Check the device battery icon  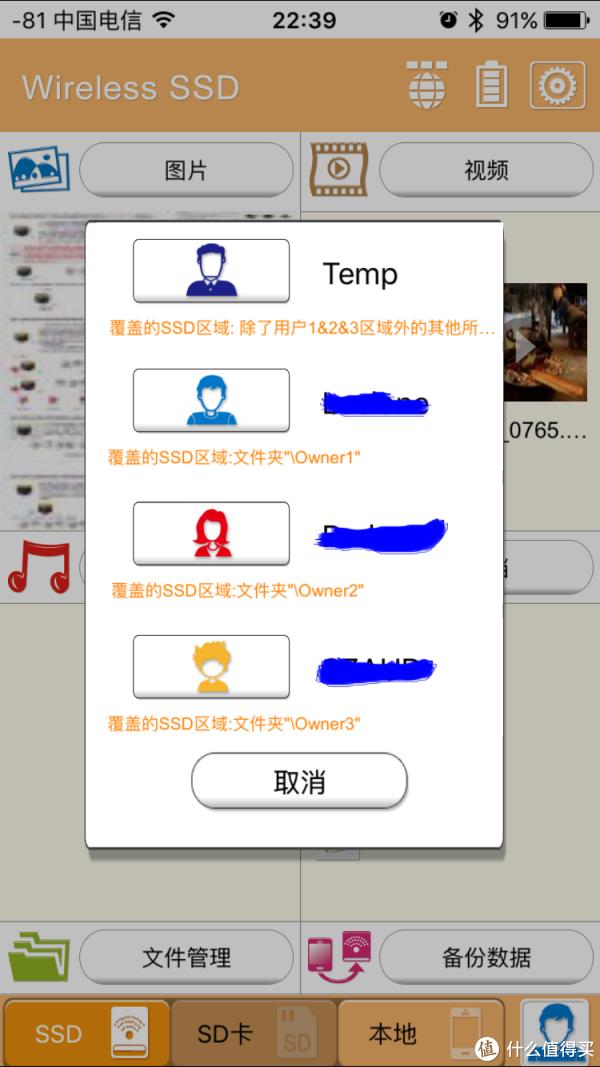(491, 86)
